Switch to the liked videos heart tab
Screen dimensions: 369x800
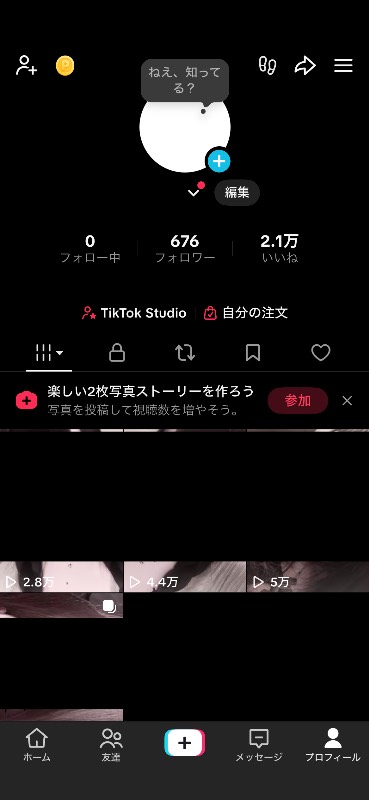click(x=321, y=353)
